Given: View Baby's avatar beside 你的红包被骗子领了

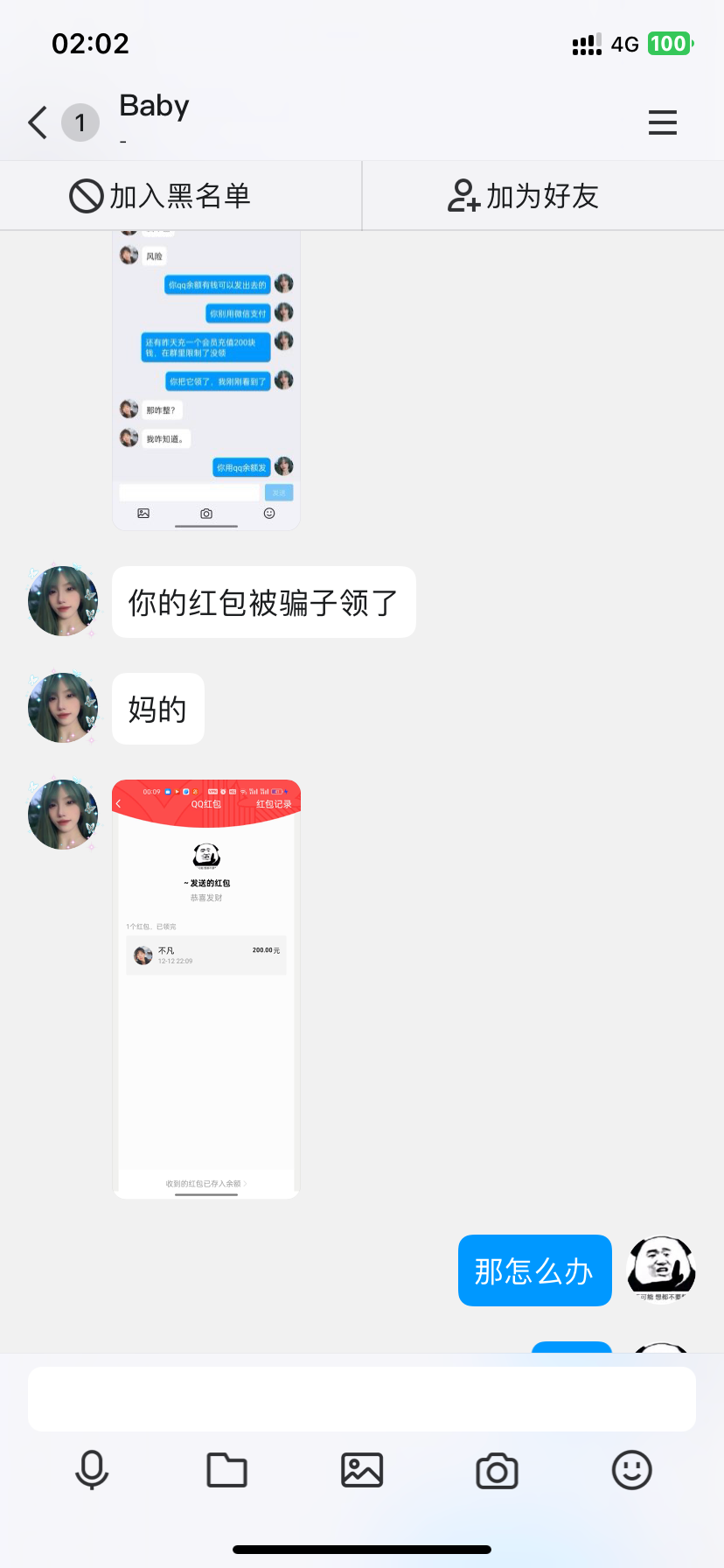Looking at the screenshot, I should pyautogui.click(x=63, y=601).
